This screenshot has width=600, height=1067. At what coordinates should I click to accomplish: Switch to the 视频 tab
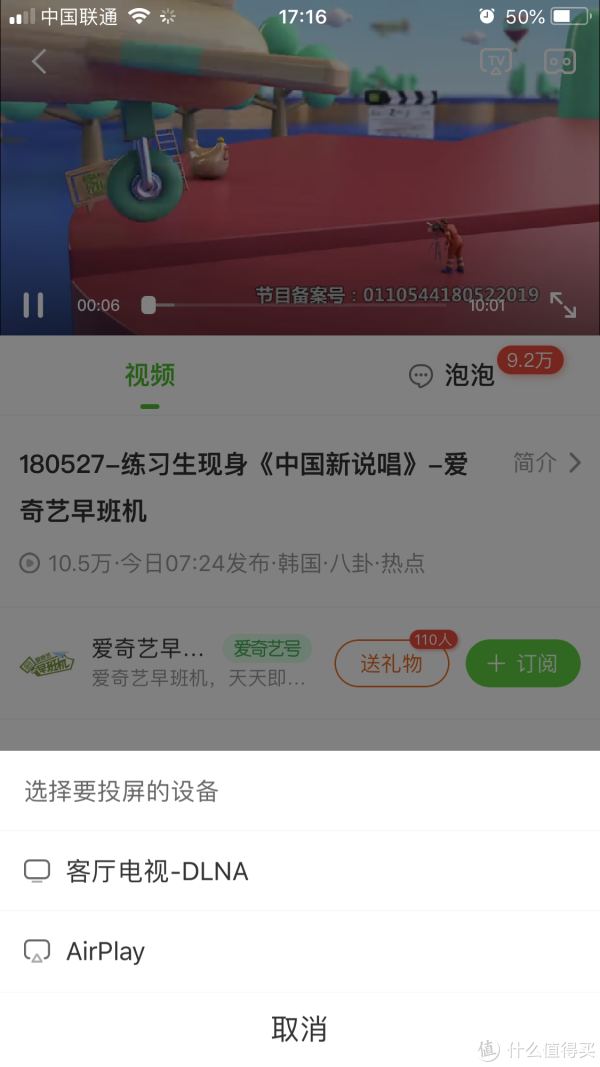[x=150, y=375]
